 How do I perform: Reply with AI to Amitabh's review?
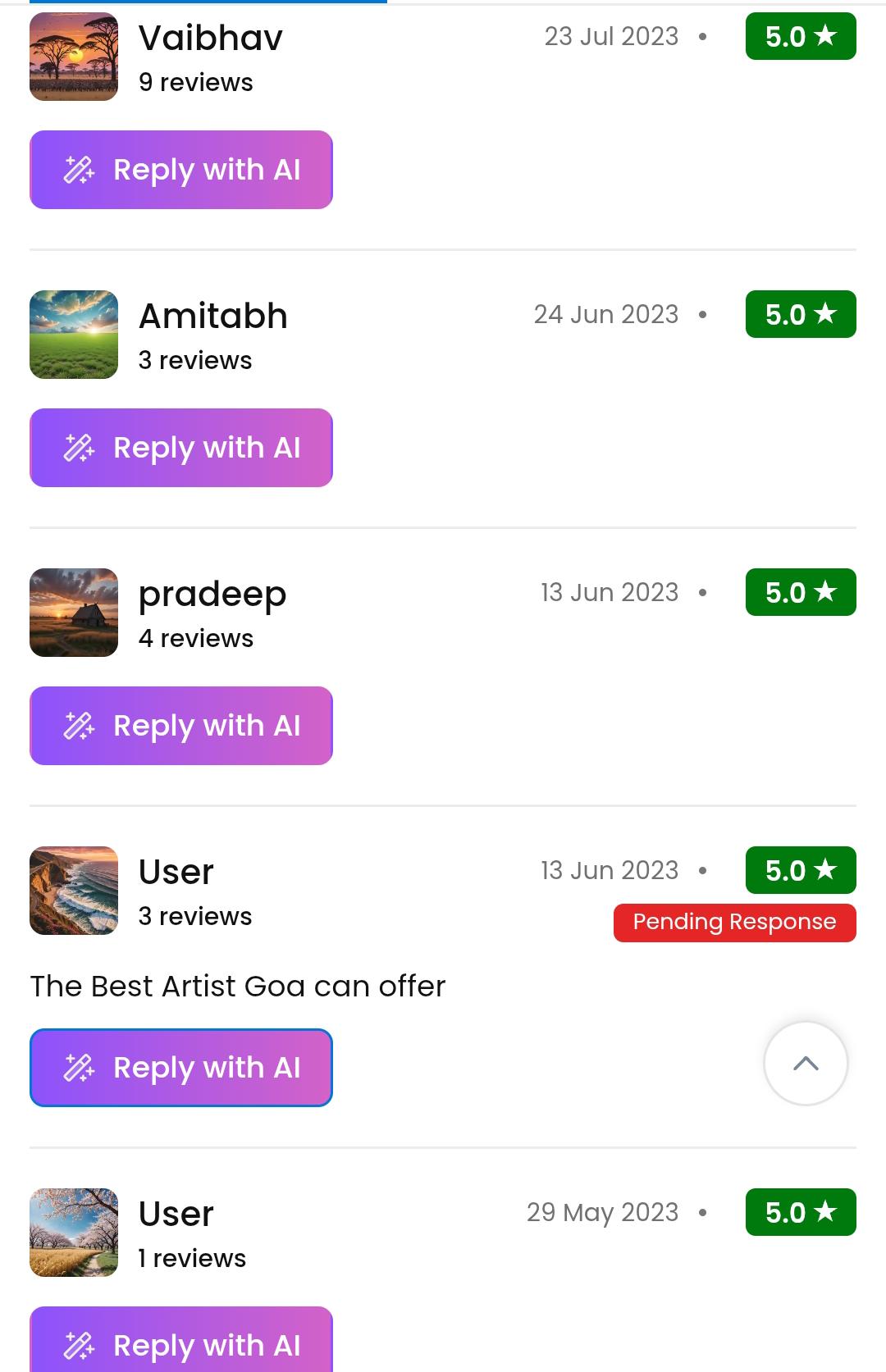(x=181, y=448)
